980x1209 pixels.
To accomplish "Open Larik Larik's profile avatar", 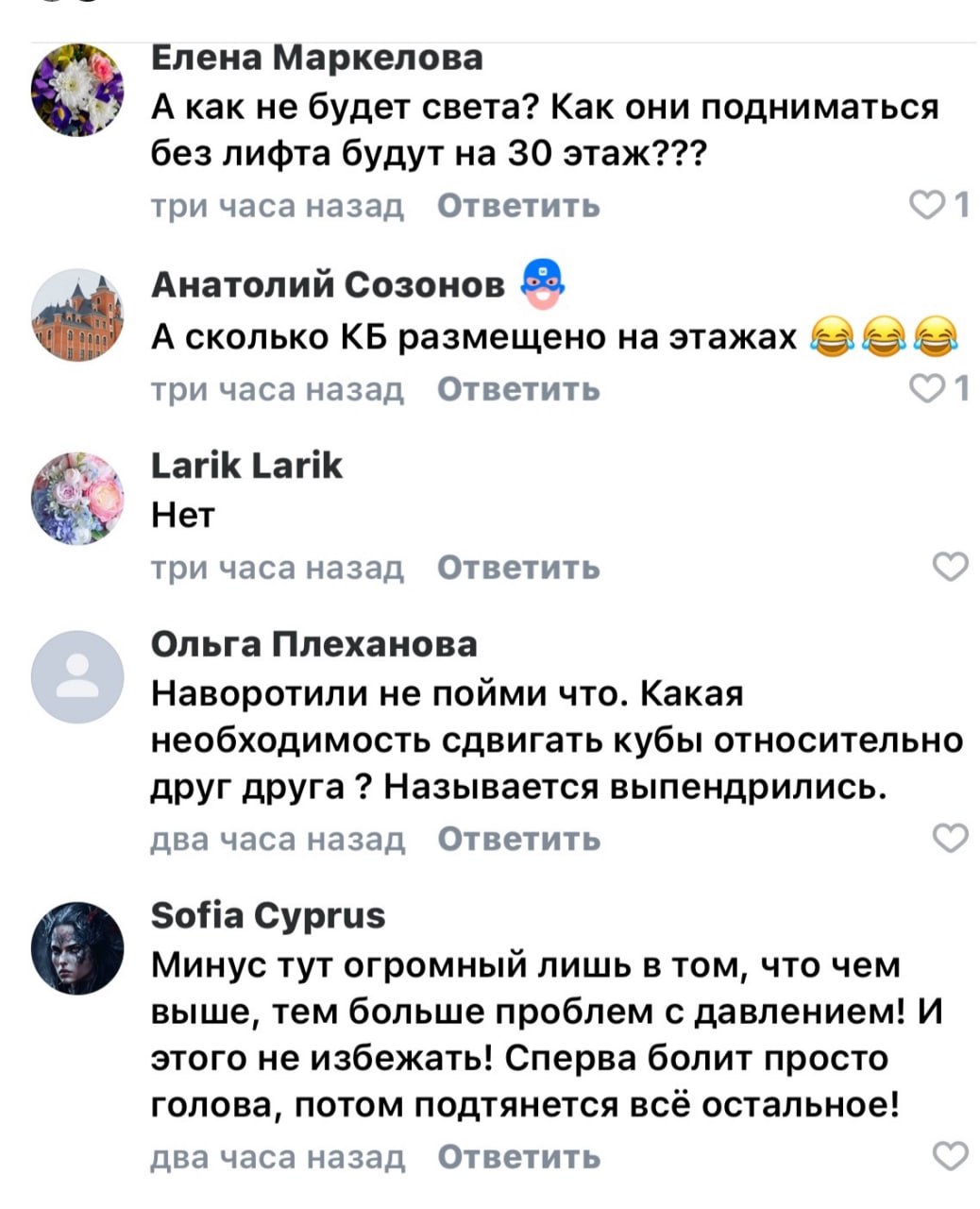I will pyautogui.click(x=77, y=498).
